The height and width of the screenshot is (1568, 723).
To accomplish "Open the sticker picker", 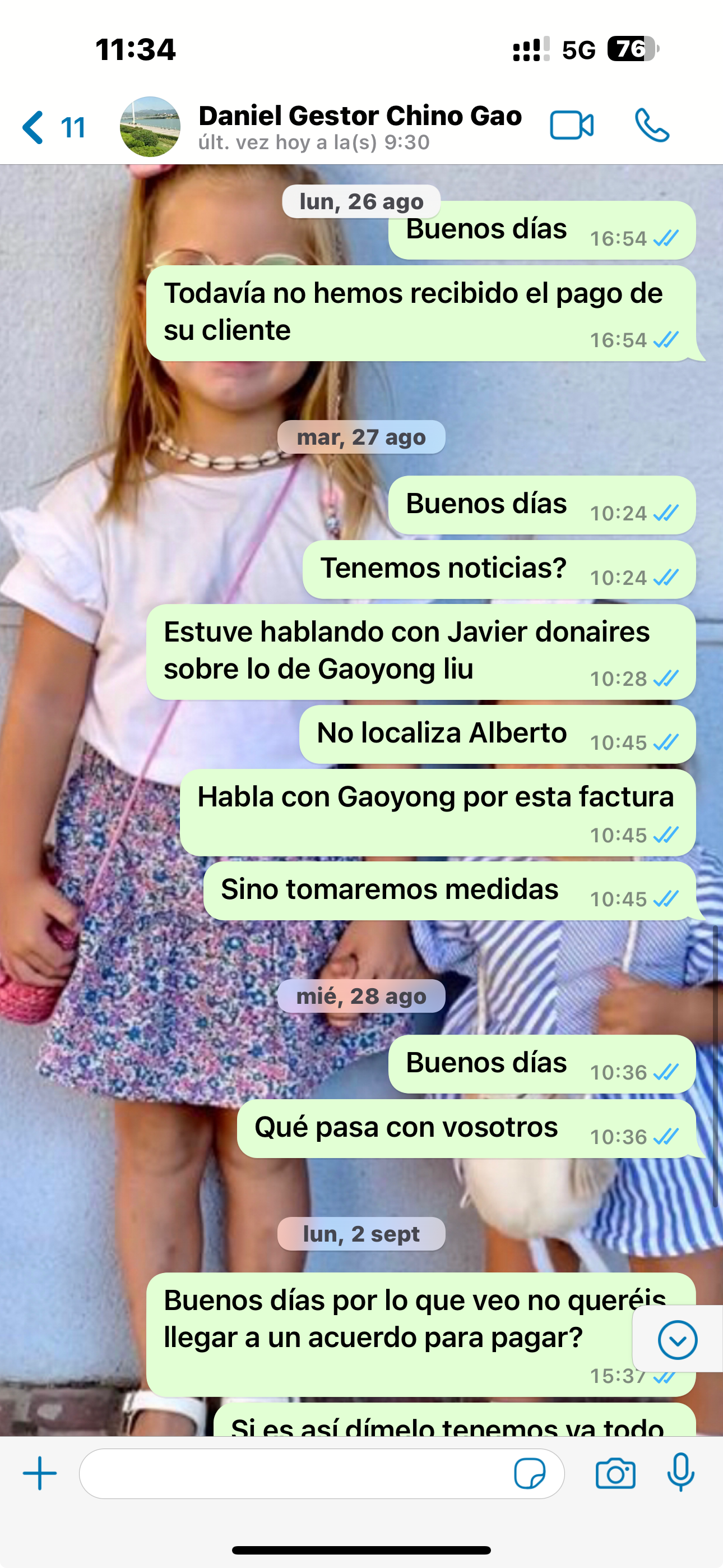I will pos(530,1474).
